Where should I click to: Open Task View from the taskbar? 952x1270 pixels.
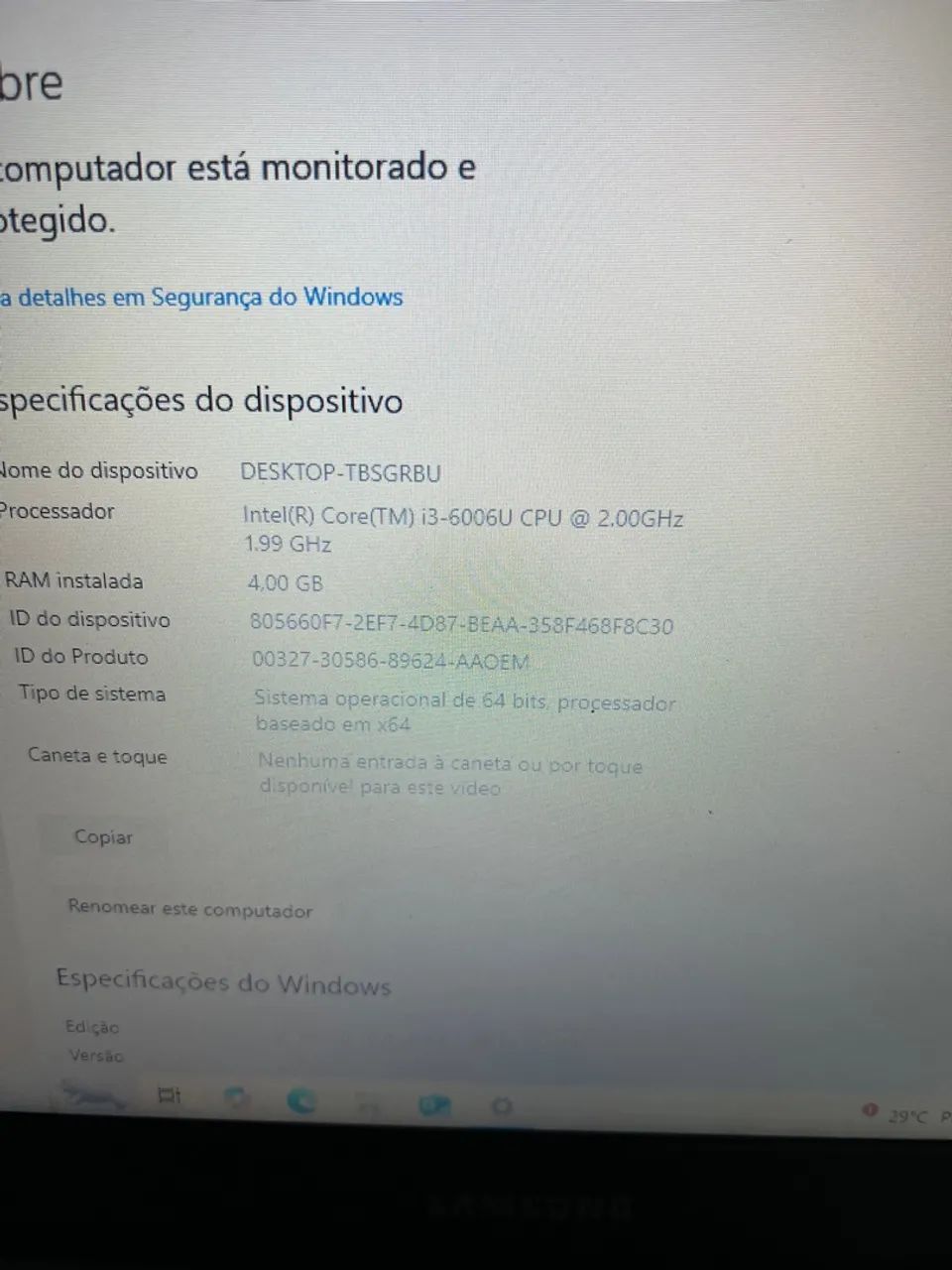coord(169,1095)
